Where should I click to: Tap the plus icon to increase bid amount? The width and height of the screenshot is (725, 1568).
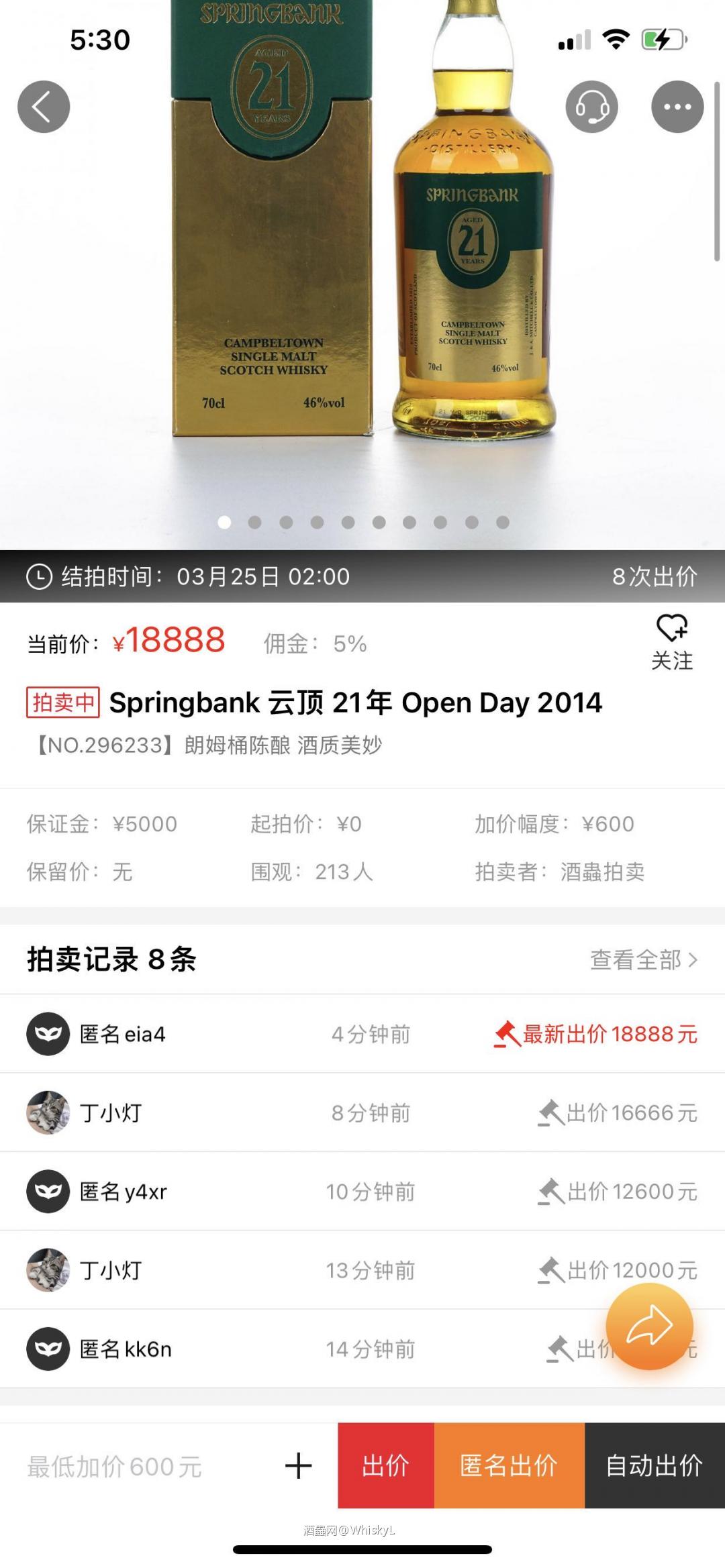click(x=297, y=1465)
